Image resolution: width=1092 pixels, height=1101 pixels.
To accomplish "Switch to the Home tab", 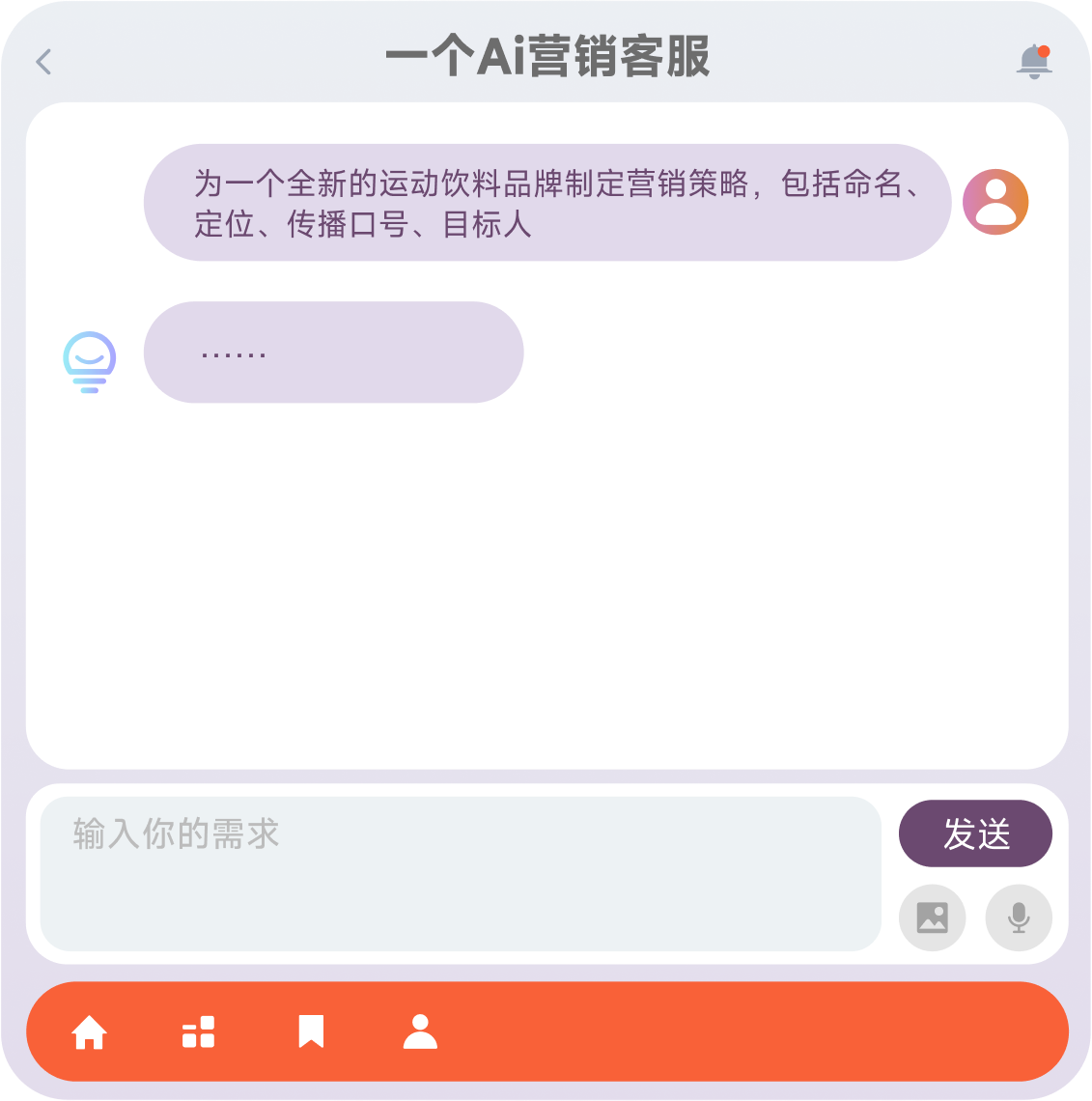I will click(x=90, y=1032).
